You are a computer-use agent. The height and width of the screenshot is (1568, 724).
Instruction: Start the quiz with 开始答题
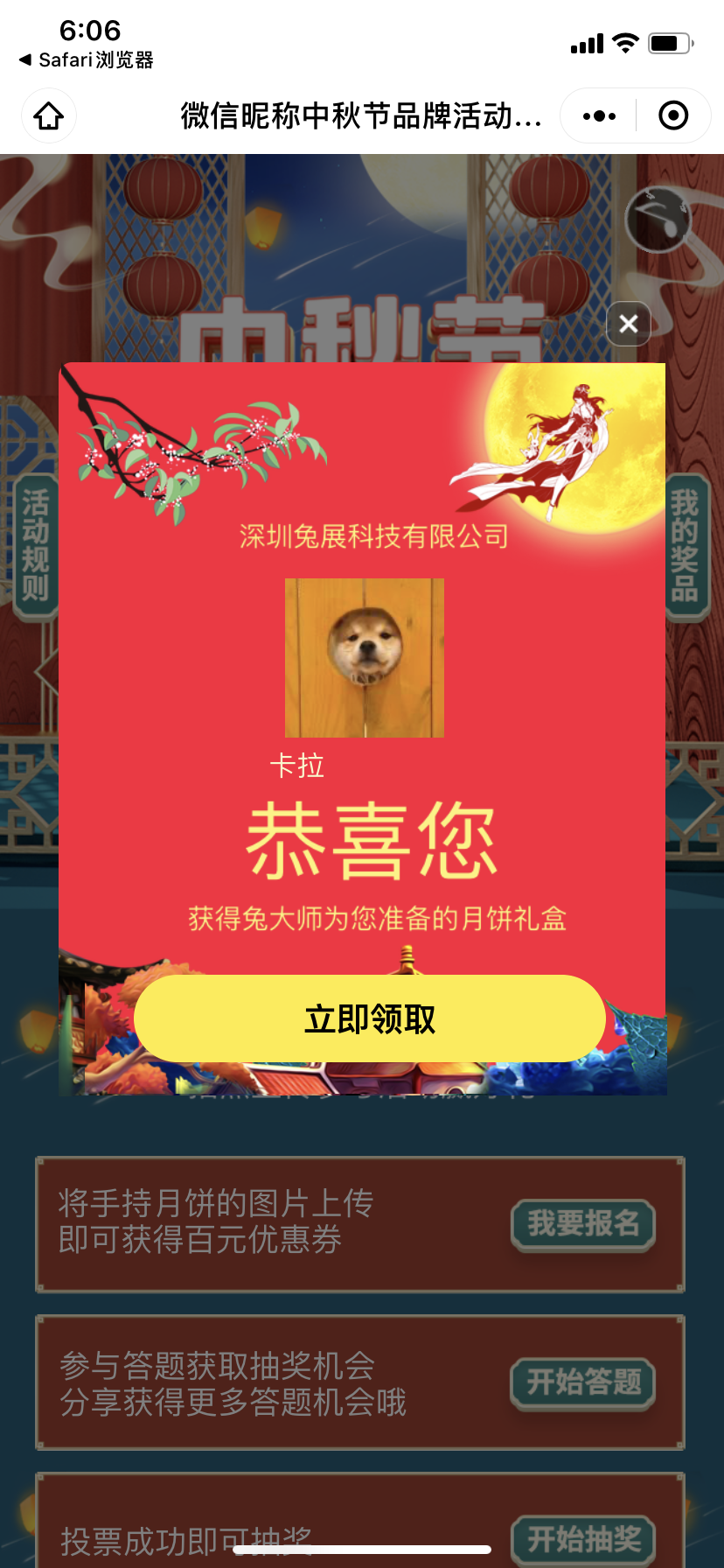[583, 1382]
